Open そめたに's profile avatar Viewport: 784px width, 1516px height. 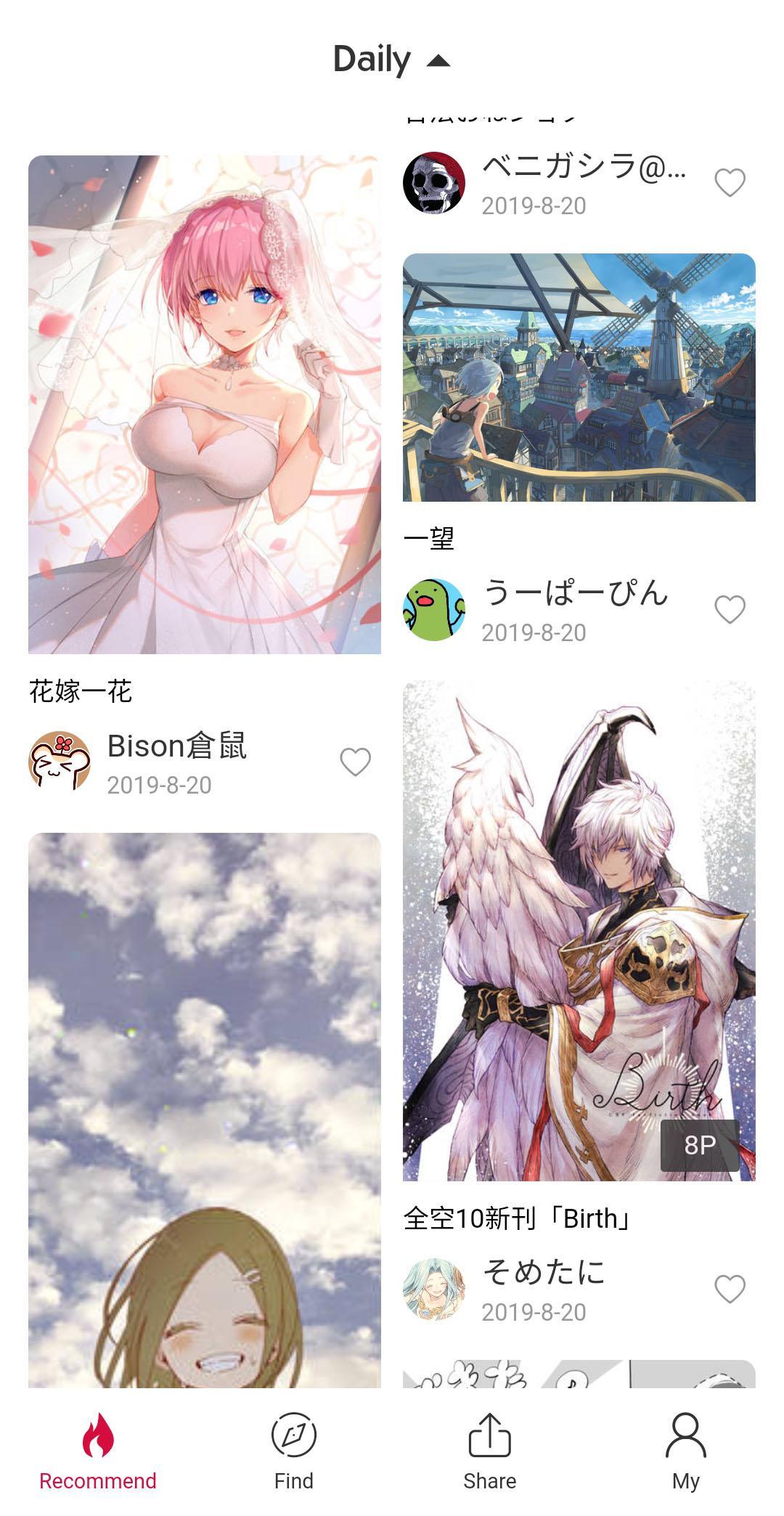click(434, 1289)
